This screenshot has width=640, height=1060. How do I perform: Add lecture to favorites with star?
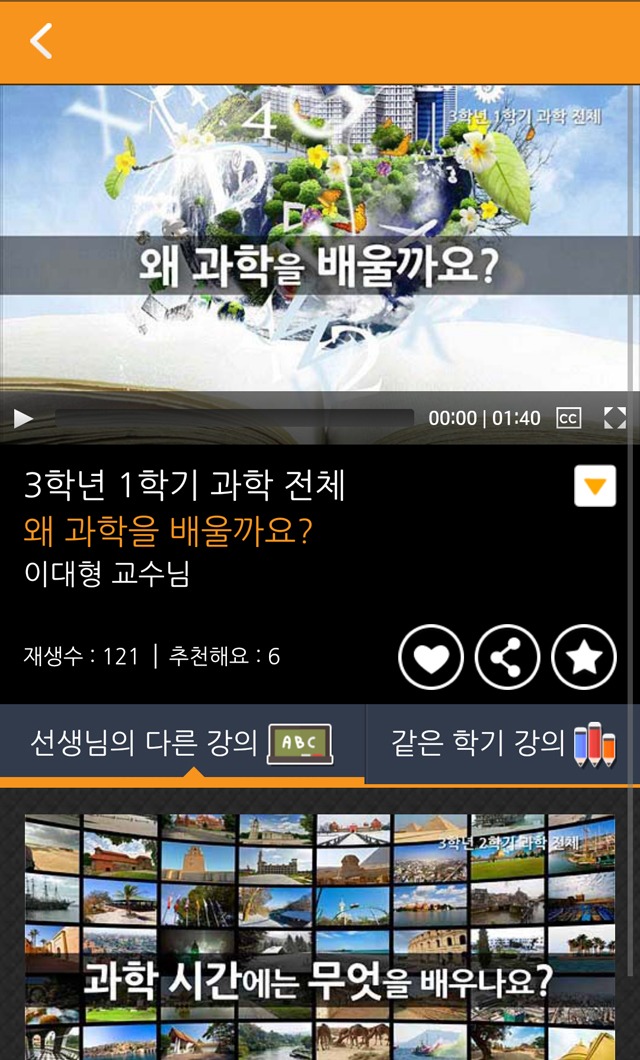click(x=584, y=657)
